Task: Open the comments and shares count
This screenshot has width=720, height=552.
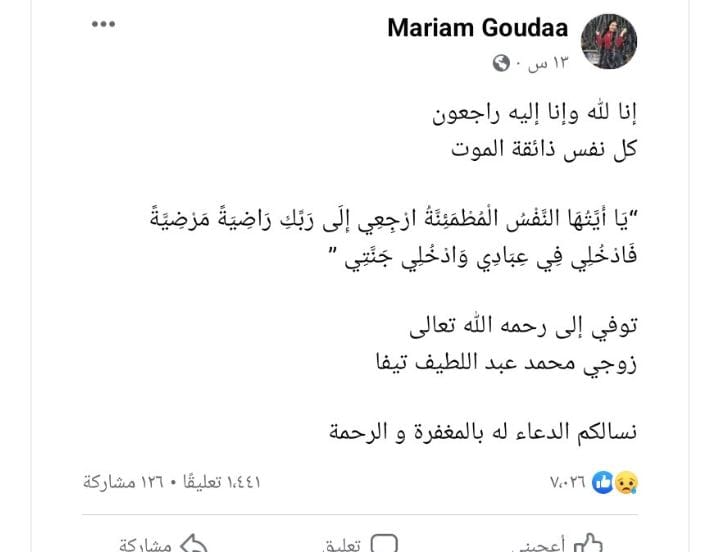Action: 172,482
